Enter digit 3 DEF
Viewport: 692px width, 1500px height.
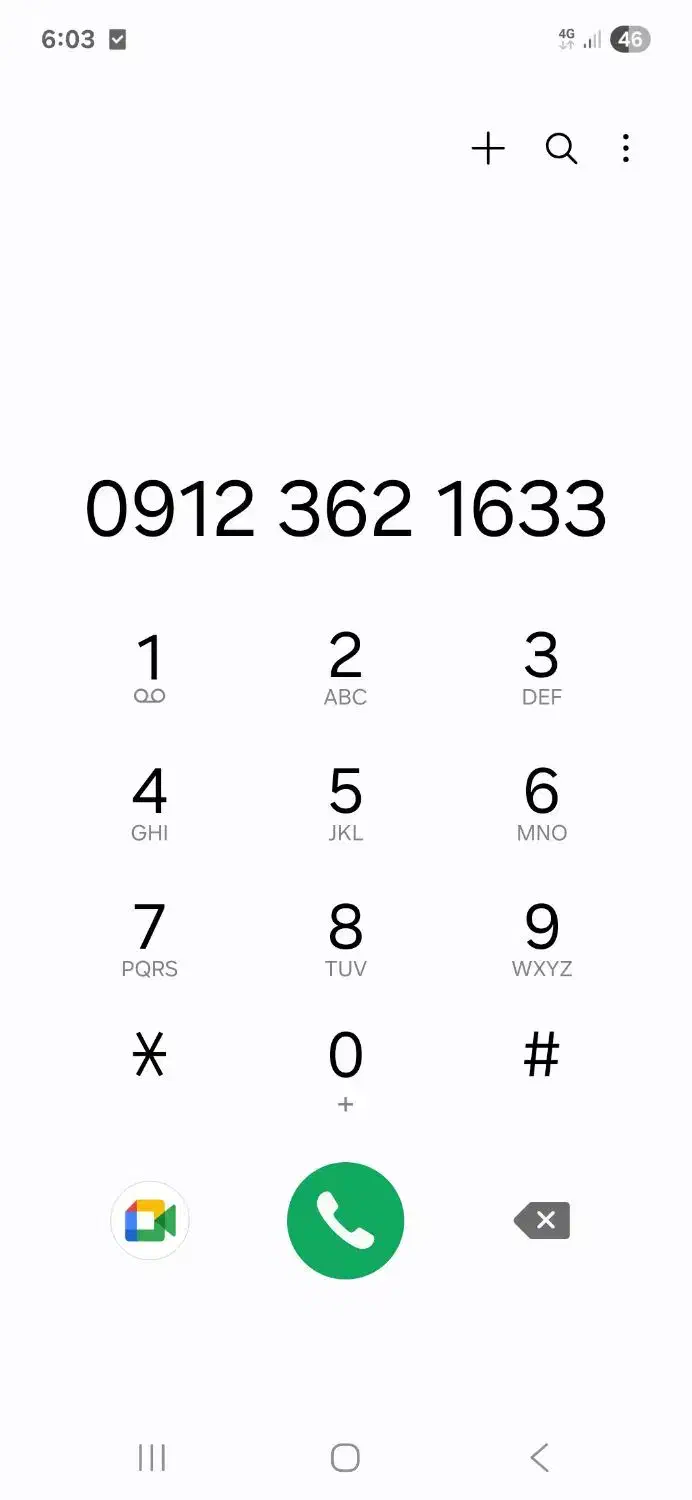pyautogui.click(x=541, y=668)
